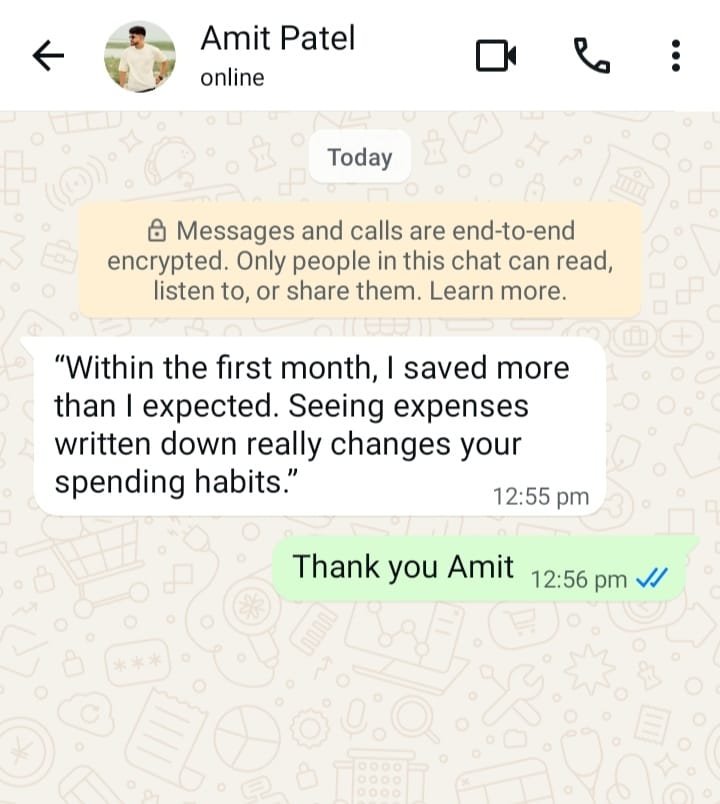This screenshot has height=804, width=720.
Task: Go back to the chat list
Action: coord(48,57)
